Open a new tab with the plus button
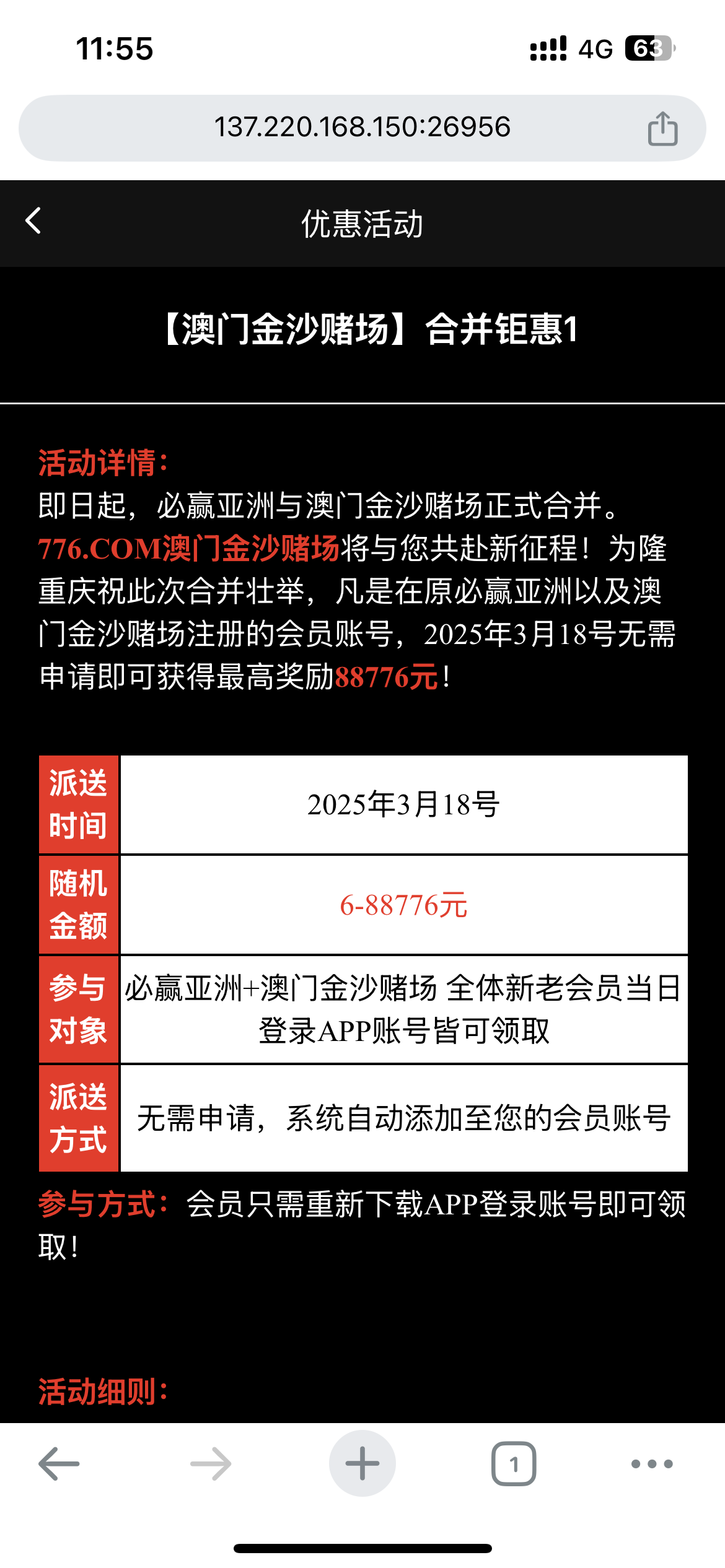725x1568 pixels. point(362,1463)
